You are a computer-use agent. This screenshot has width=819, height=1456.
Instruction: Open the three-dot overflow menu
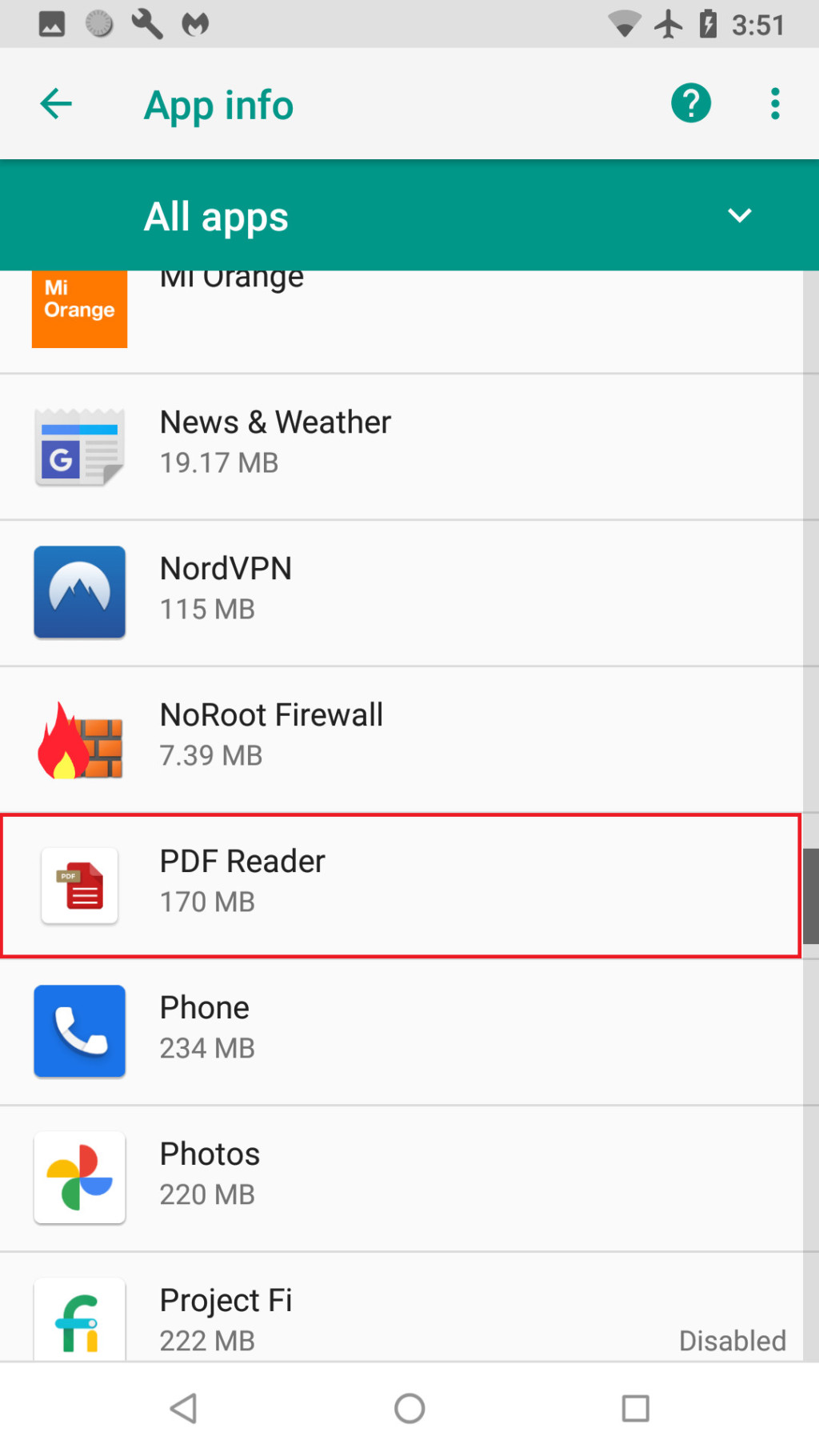pos(774,104)
